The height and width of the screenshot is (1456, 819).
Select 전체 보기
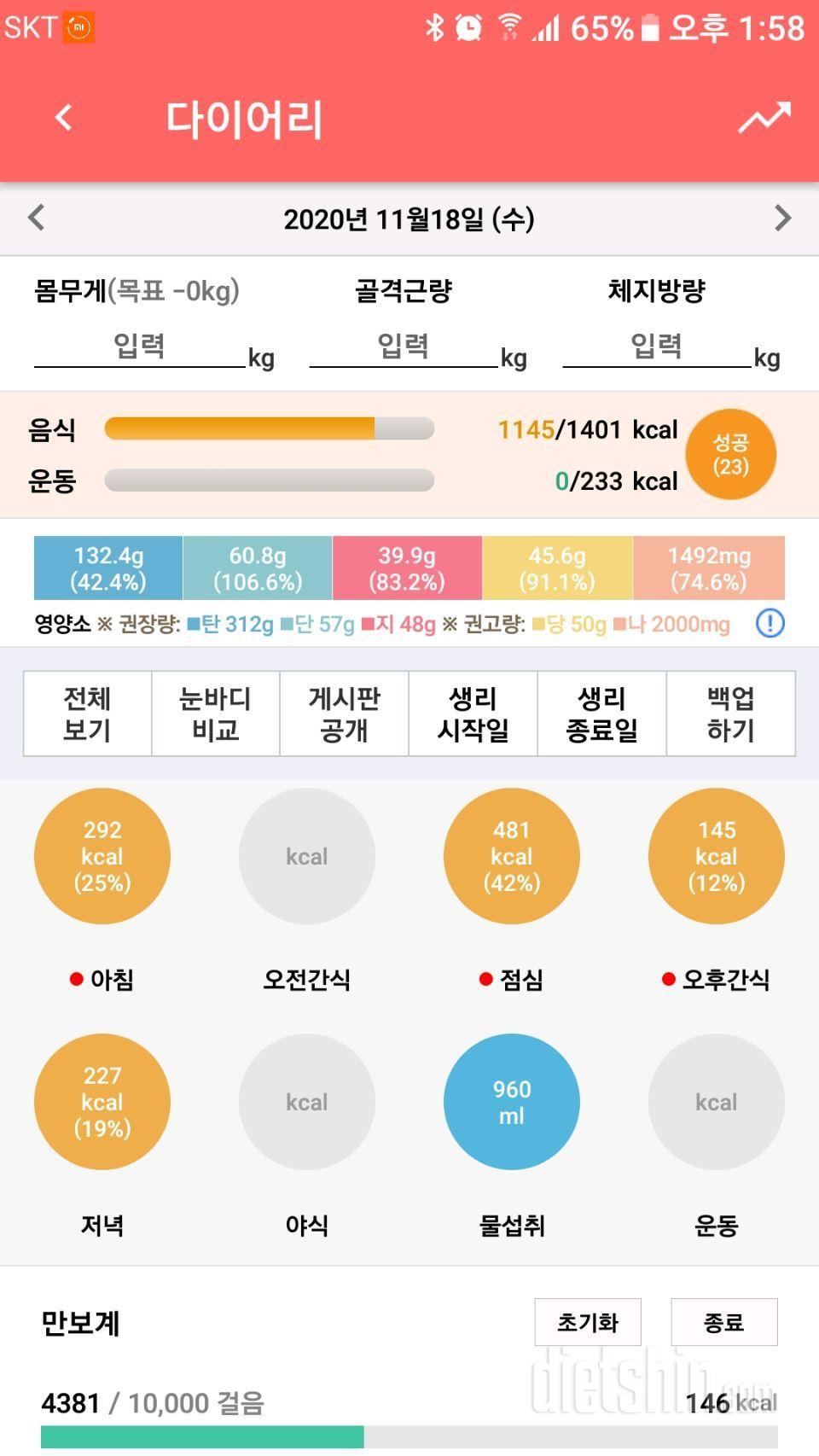pos(87,713)
